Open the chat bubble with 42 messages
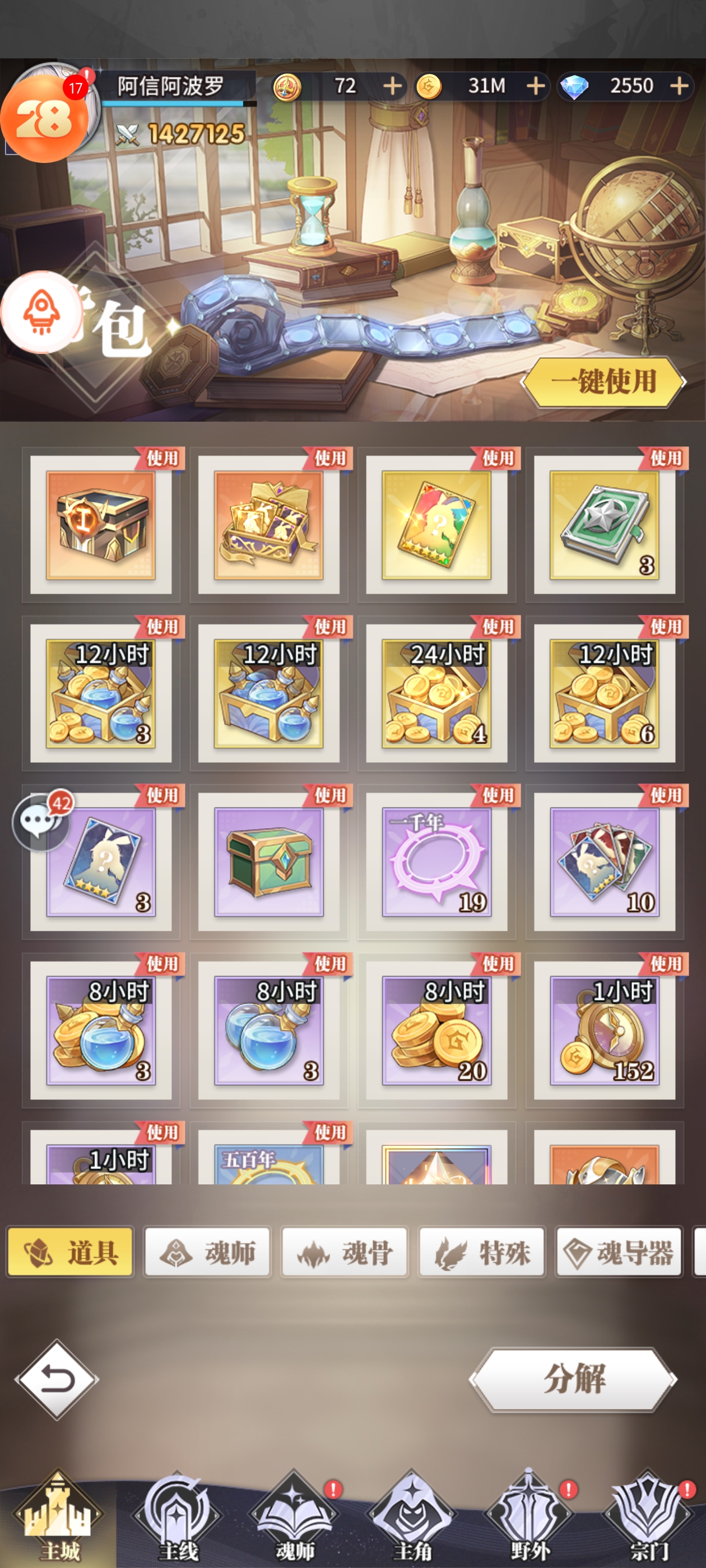Image resolution: width=706 pixels, height=1568 pixels. (x=40, y=822)
